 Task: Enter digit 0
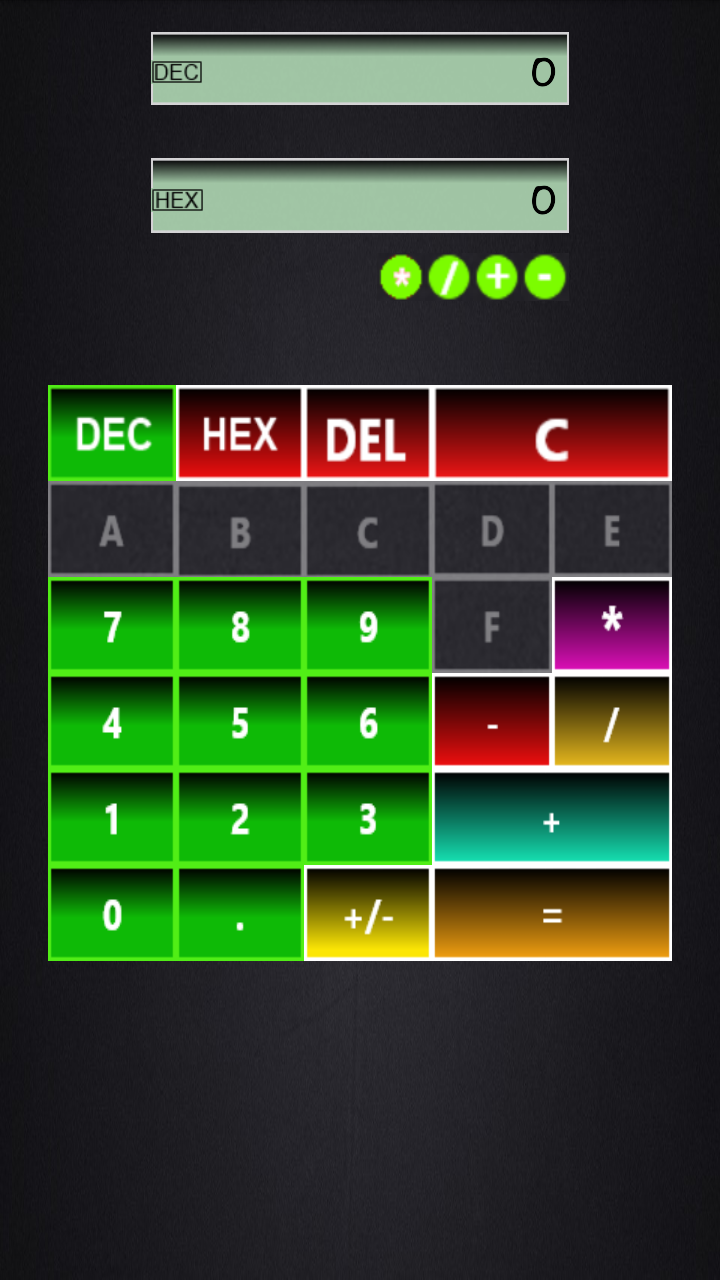(x=112, y=914)
